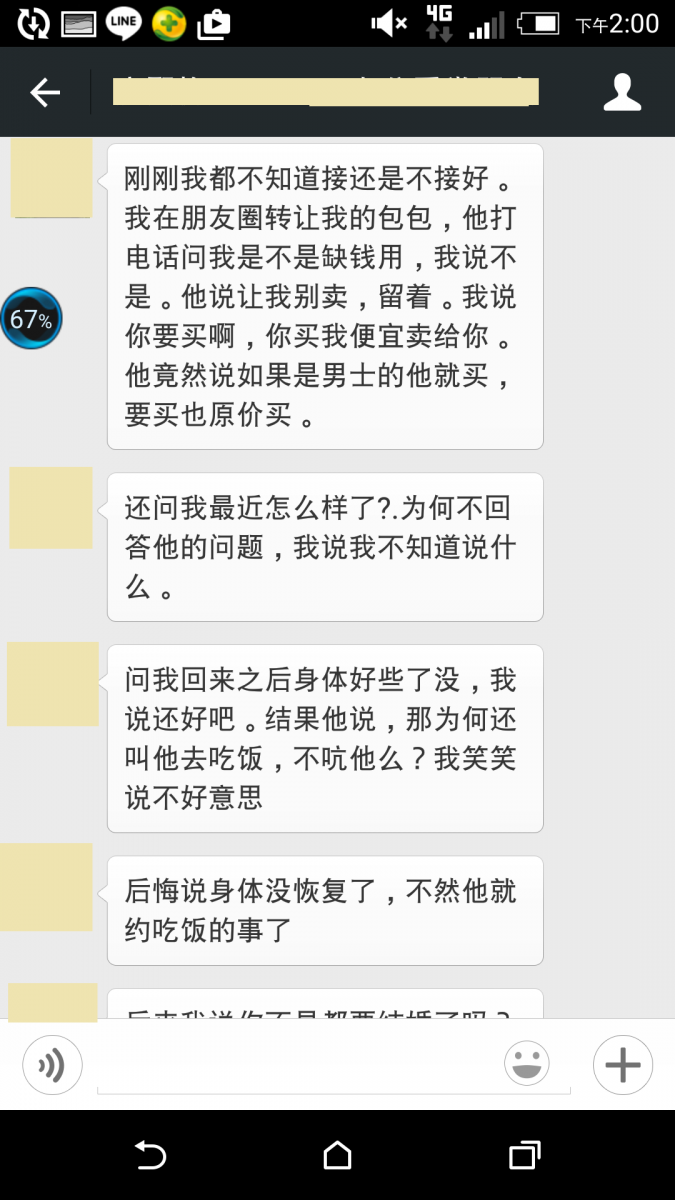Tap avatar beside message starting 还问我最近
675x1200 pixels.
[x=51, y=508]
